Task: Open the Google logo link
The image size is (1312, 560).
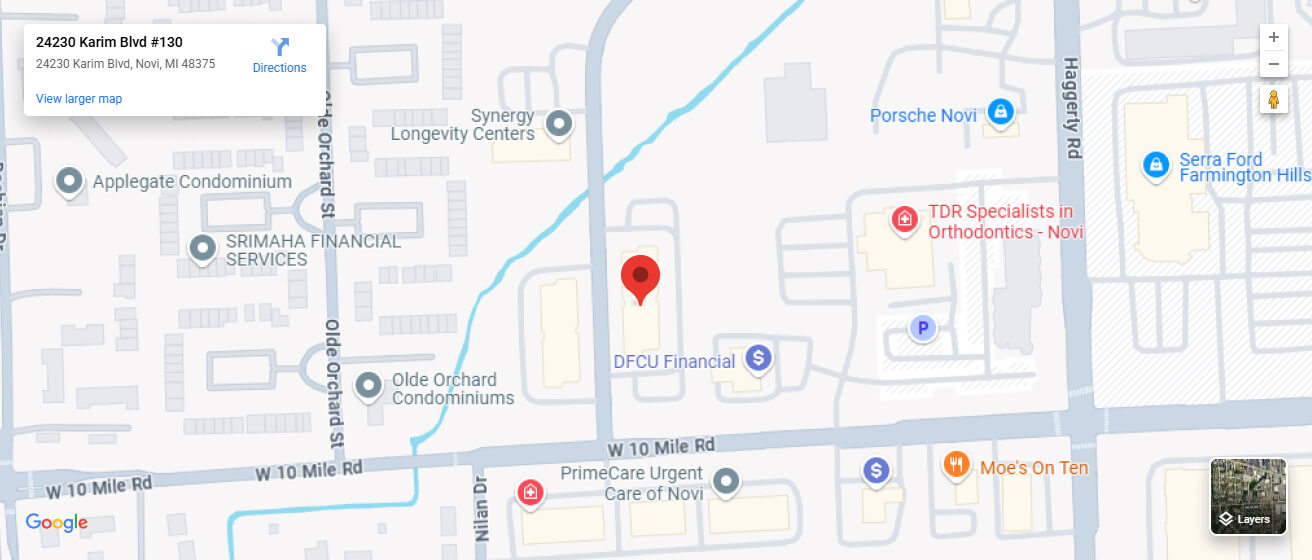Action: click(57, 522)
